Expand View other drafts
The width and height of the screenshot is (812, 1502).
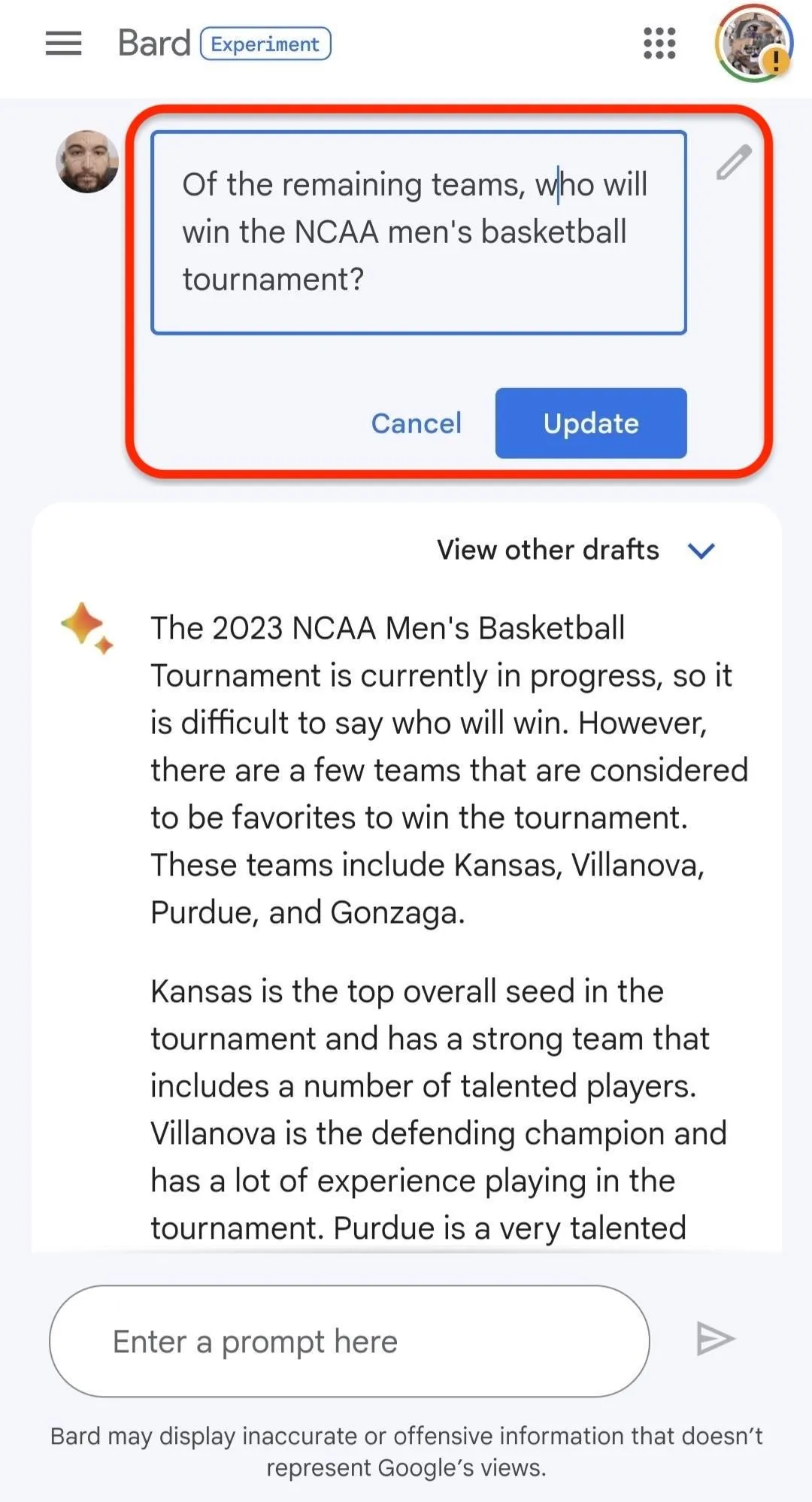(x=576, y=550)
